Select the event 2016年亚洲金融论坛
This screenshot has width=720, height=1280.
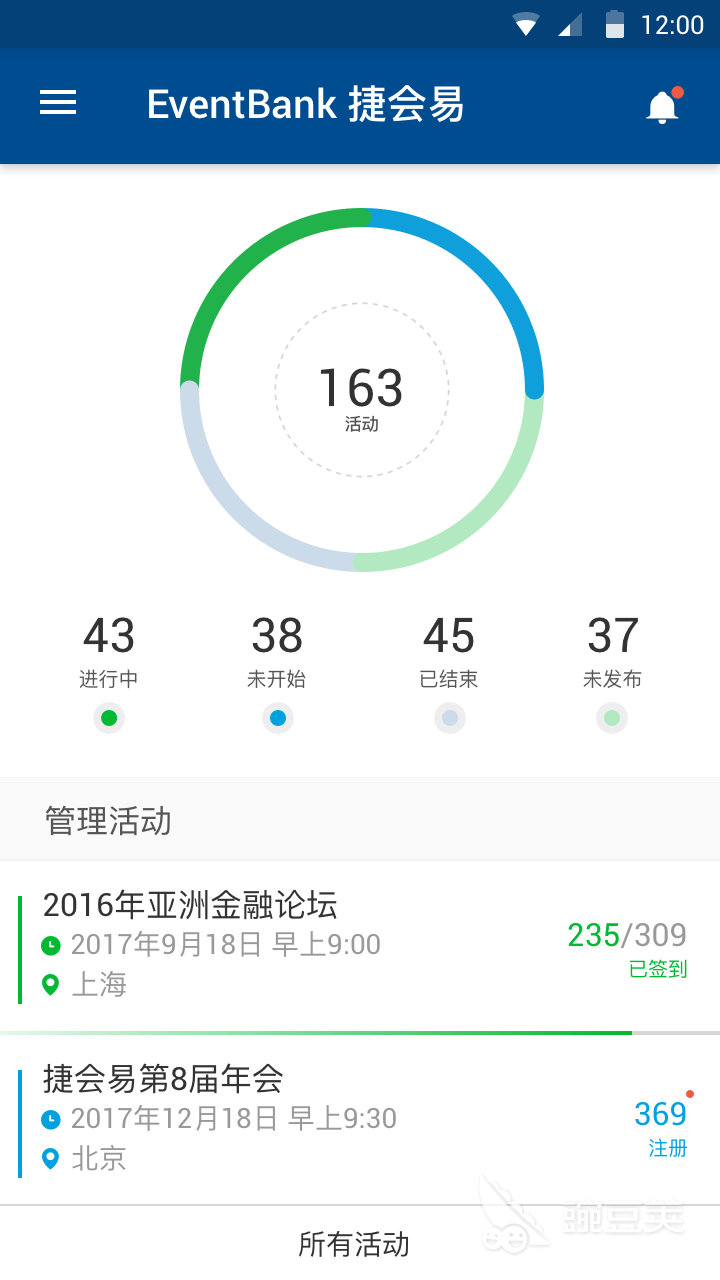pos(190,905)
